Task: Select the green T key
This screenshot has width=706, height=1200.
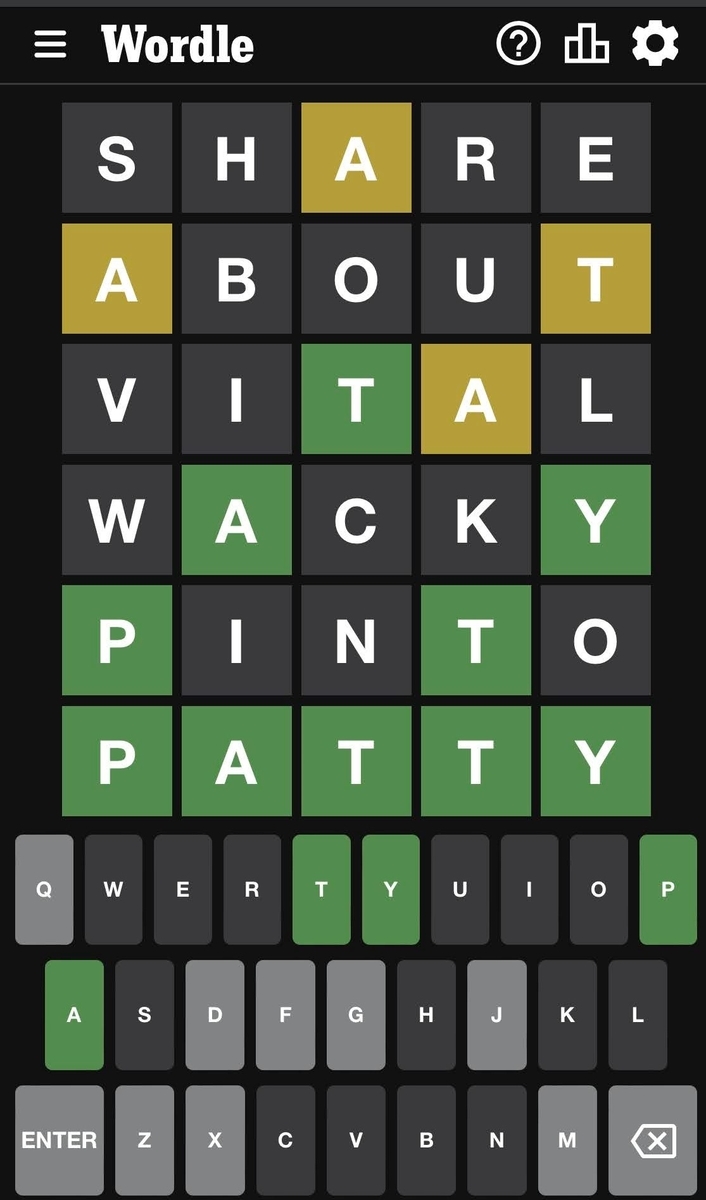Action: 321,890
